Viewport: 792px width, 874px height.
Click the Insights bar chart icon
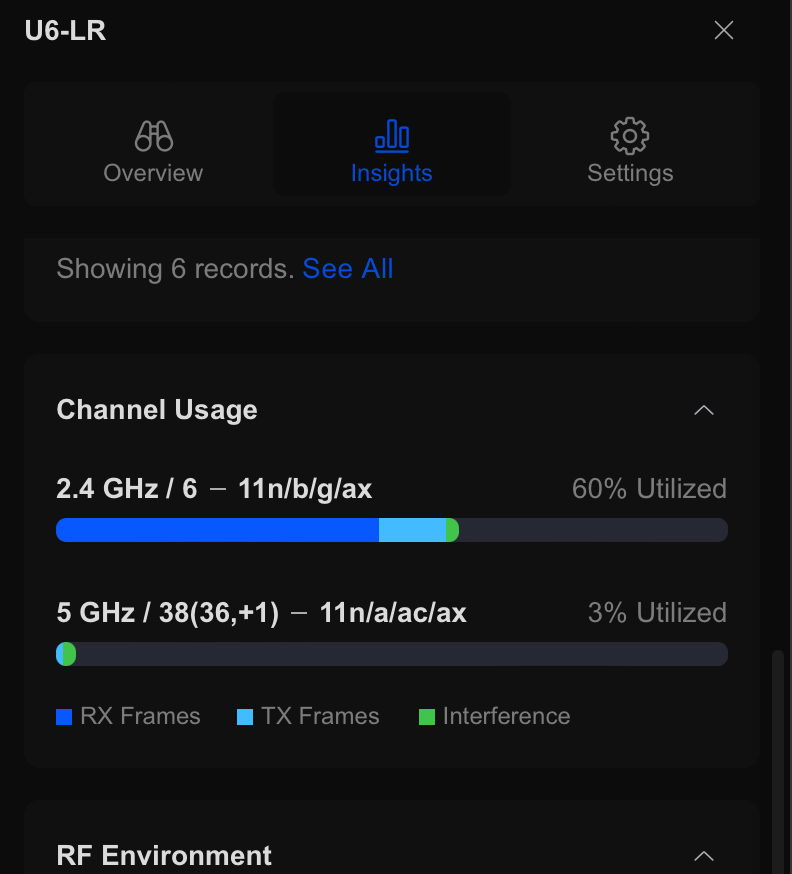[x=391, y=135]
